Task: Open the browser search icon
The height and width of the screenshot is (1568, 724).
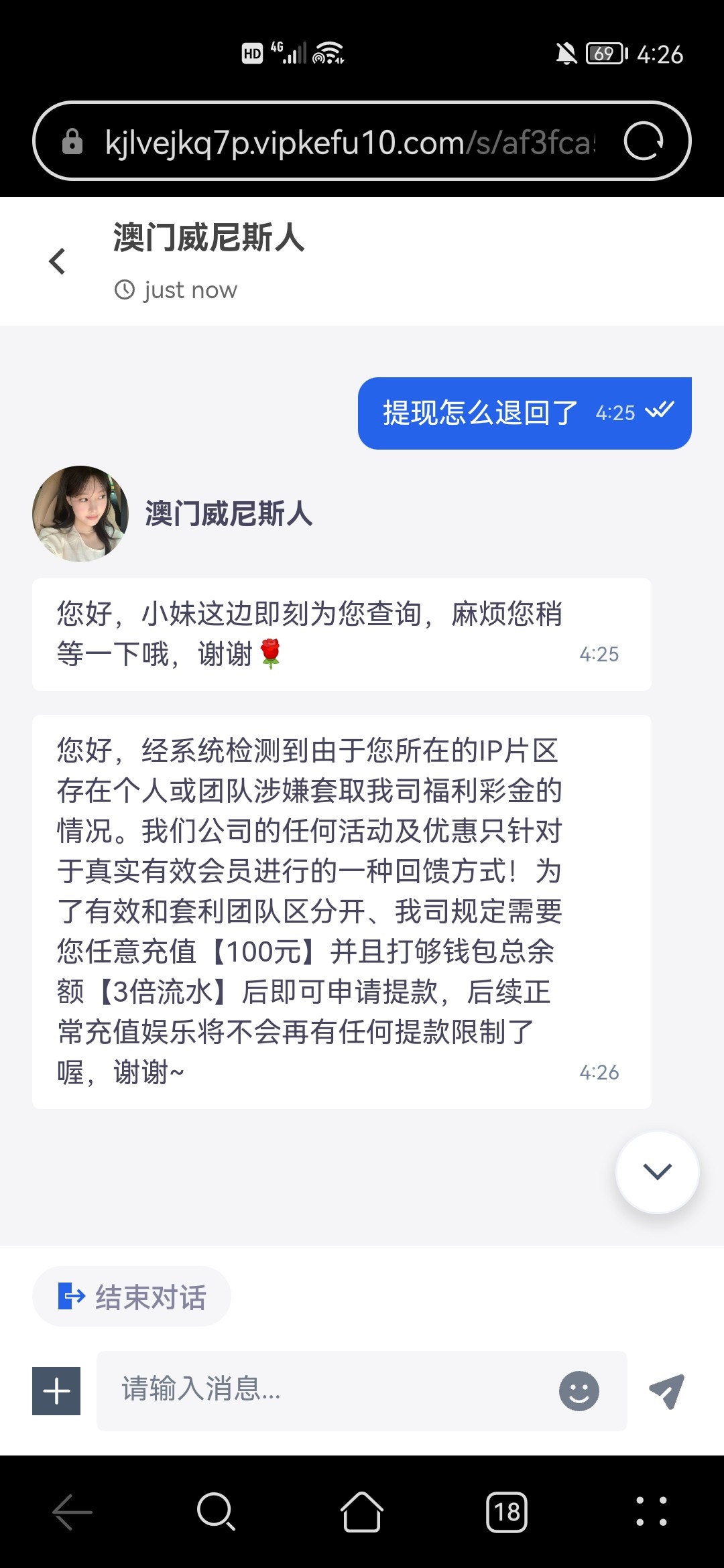Action: point(216,1512)
